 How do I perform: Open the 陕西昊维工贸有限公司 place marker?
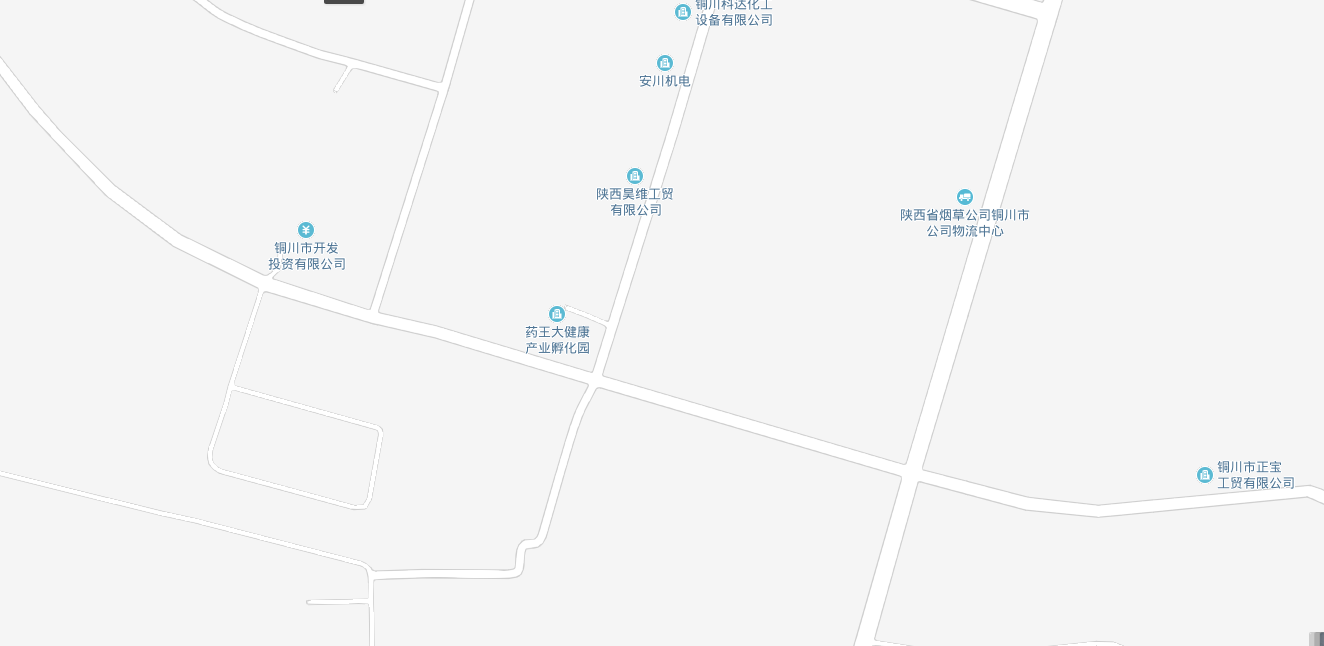(x=635, y=176)
